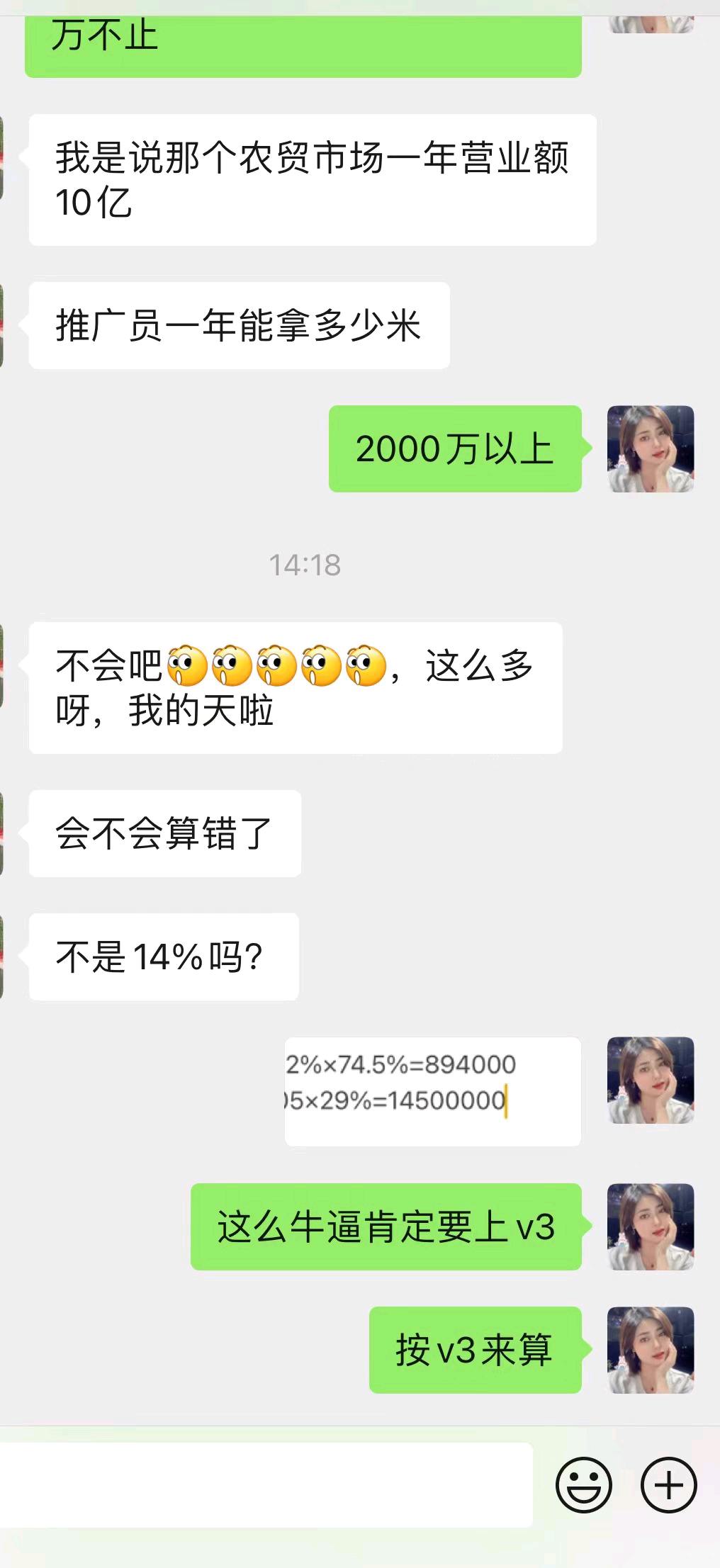Screen dimensions: 720x1568
Task: Open the plus attachment menu
Action: 668,1484
